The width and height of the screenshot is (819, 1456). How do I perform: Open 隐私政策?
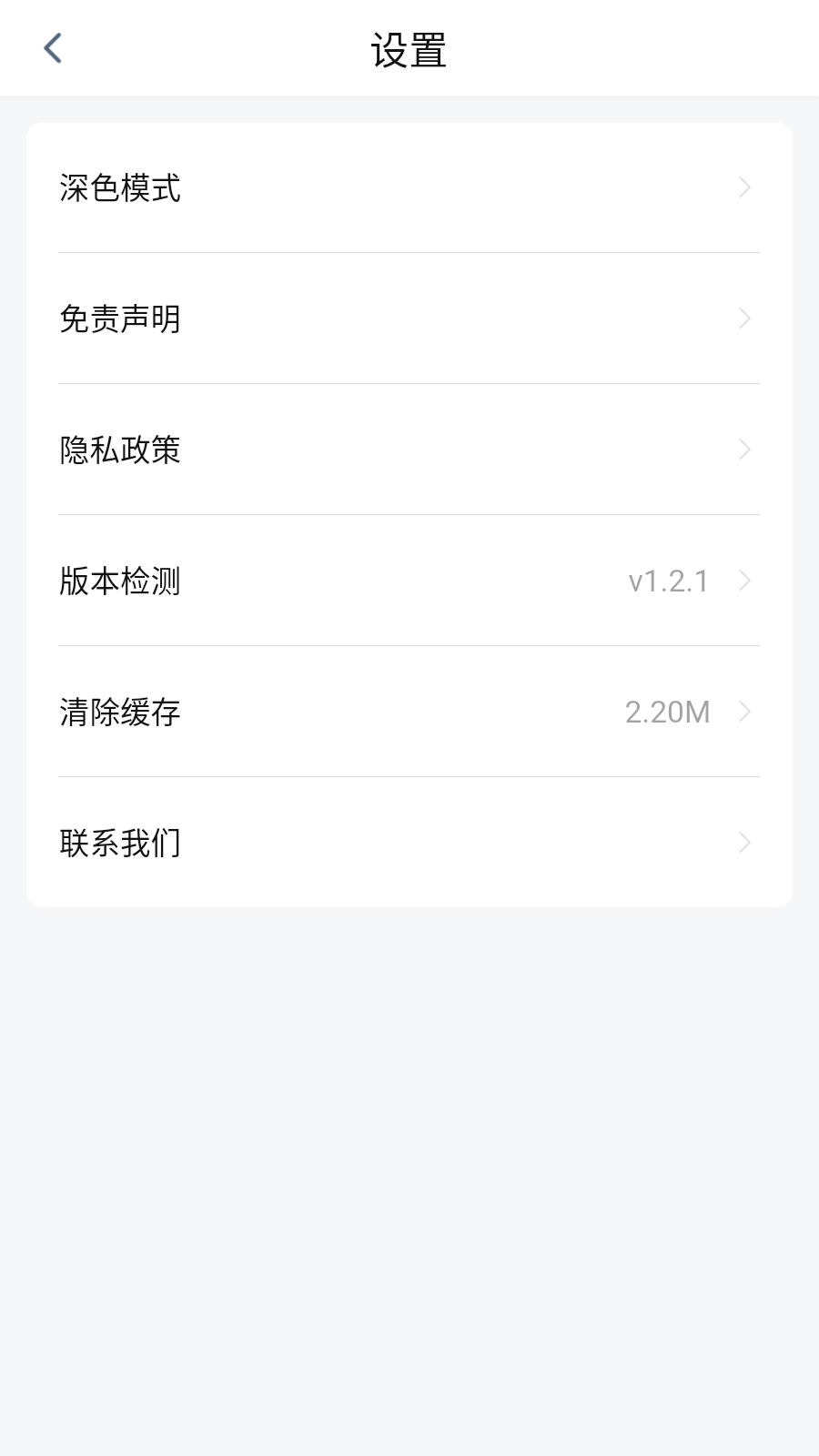coord(409,450)
